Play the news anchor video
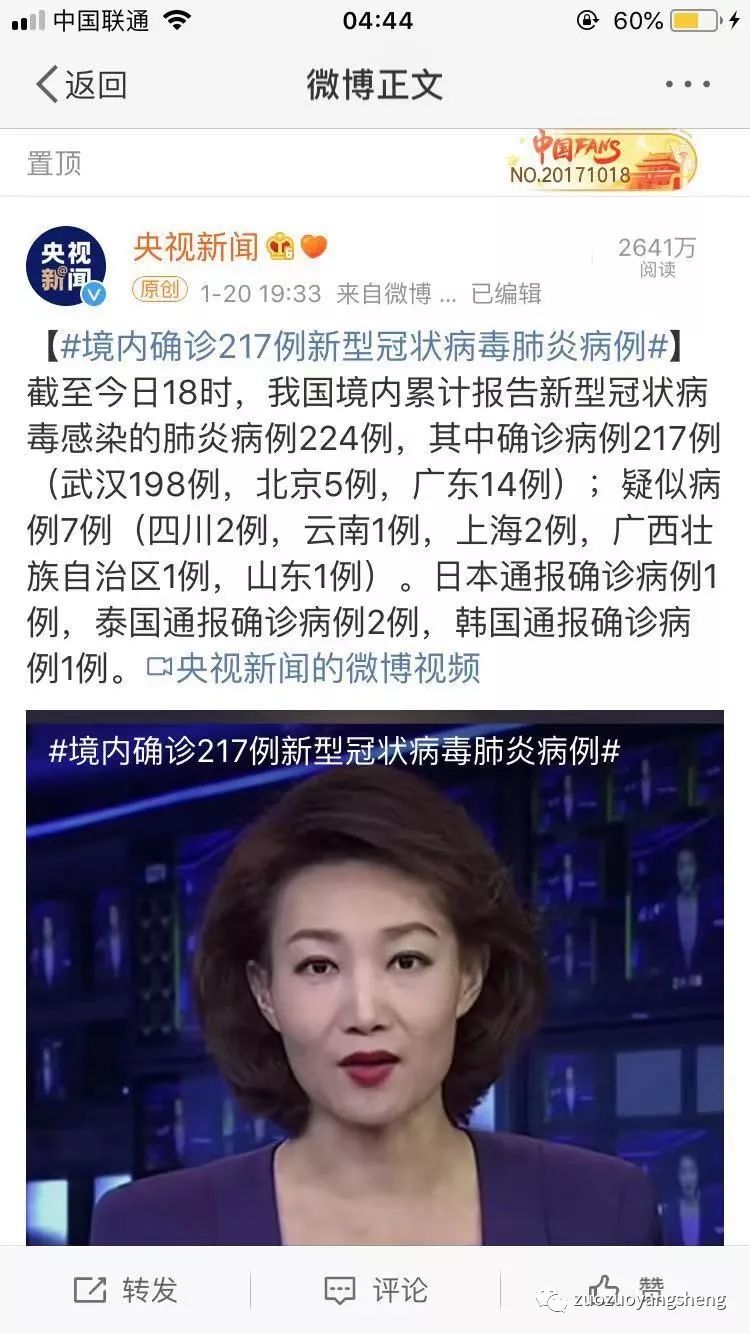 coord(374,978)
